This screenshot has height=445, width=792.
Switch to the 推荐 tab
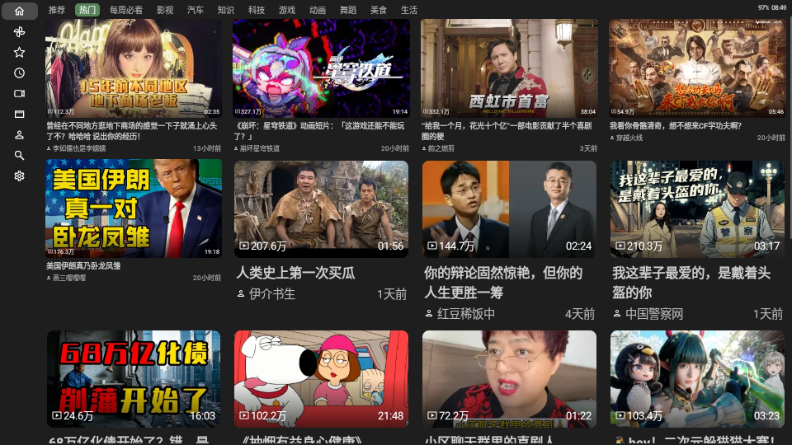click(57, 9)
